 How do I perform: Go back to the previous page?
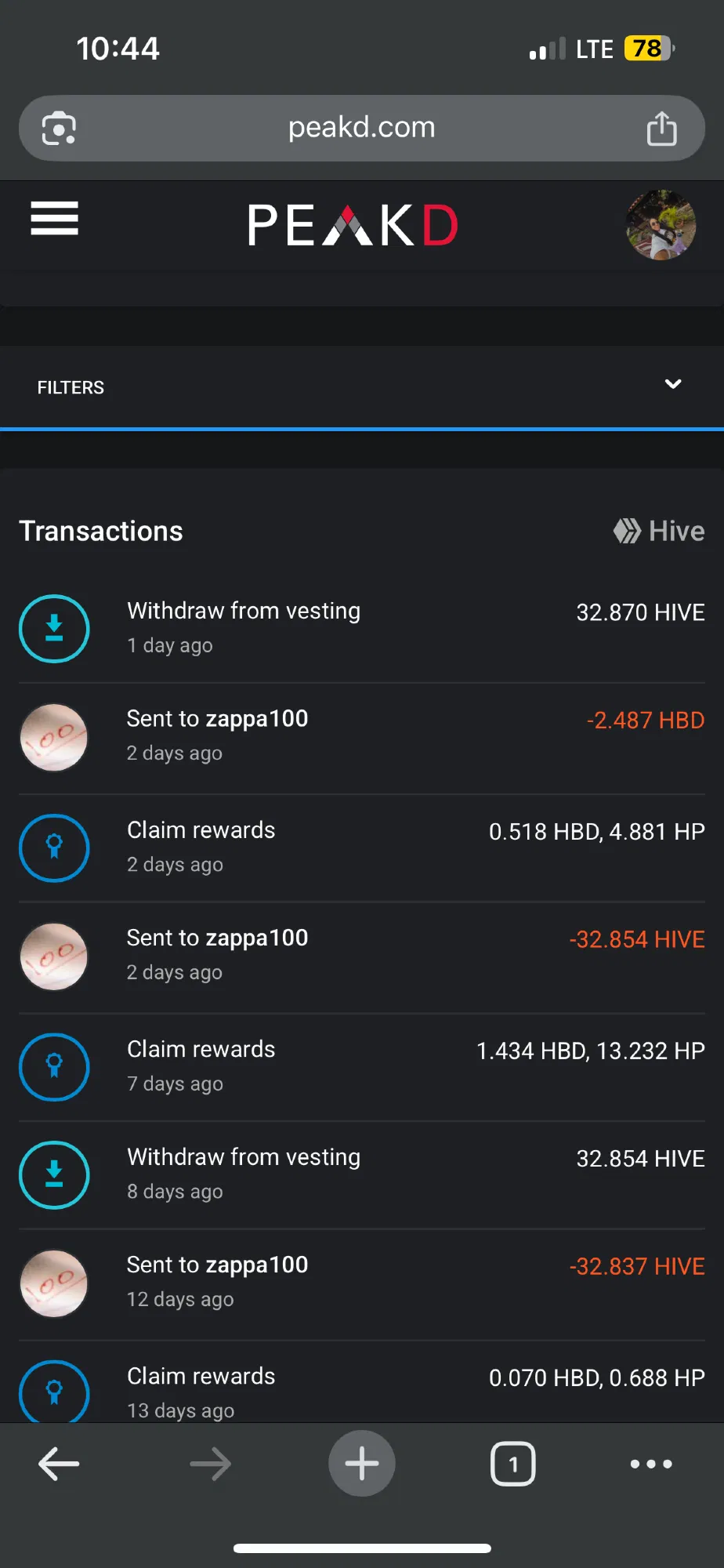click(x=59, y=1463)
